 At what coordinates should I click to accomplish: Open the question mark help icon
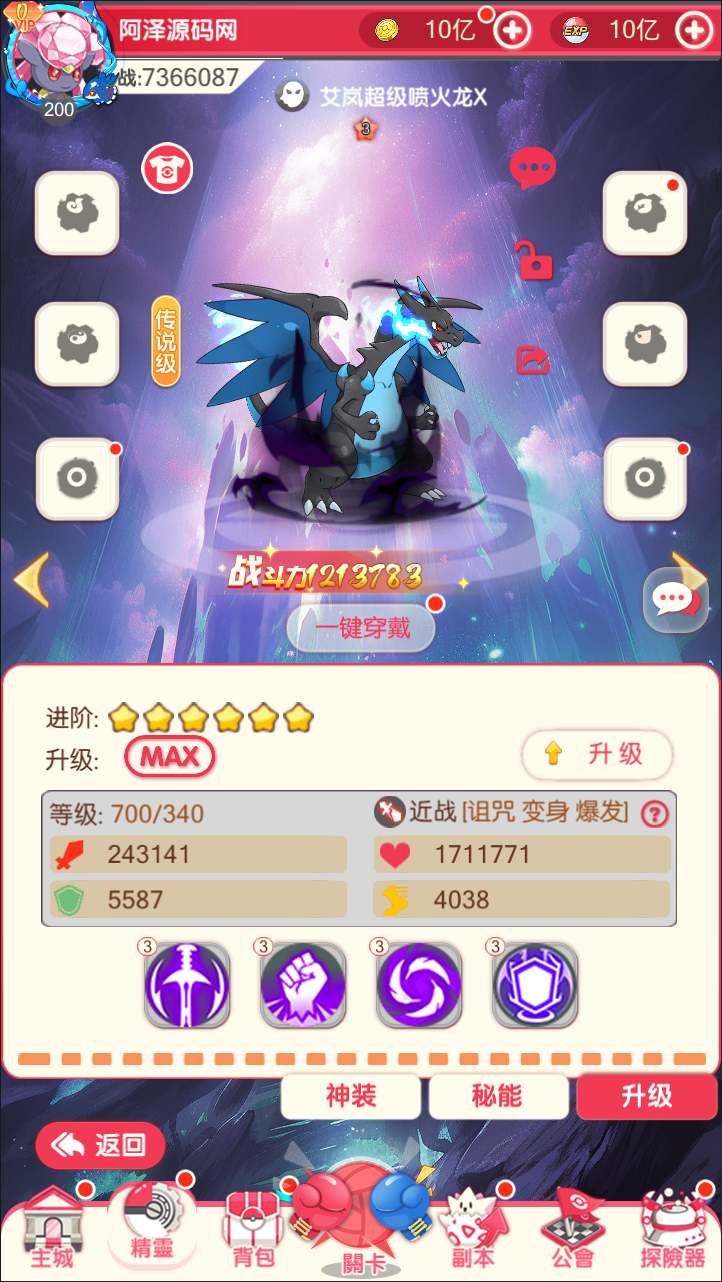click(x=655, y=813)
